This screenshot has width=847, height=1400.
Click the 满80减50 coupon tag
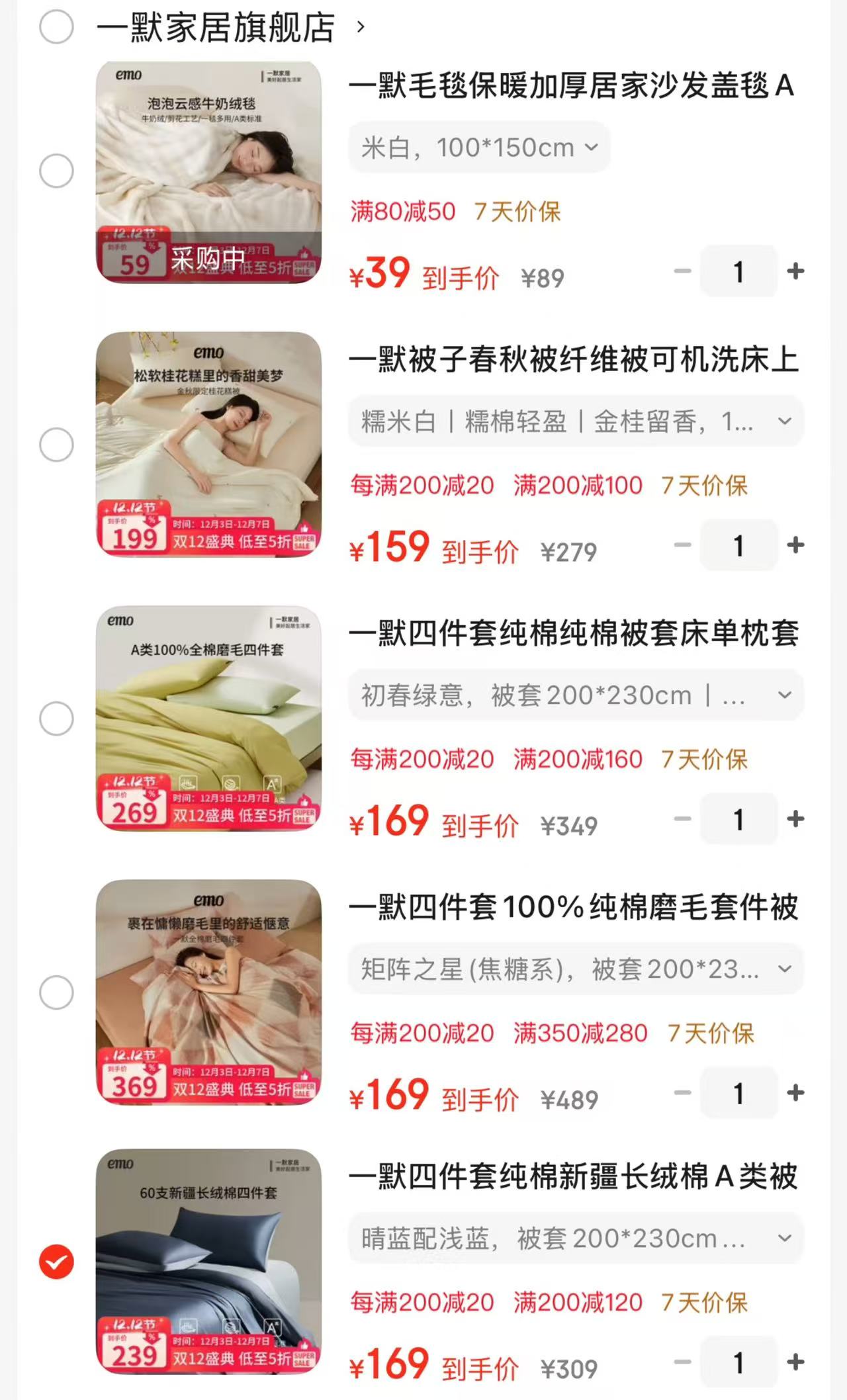click(x=402, y=212)
